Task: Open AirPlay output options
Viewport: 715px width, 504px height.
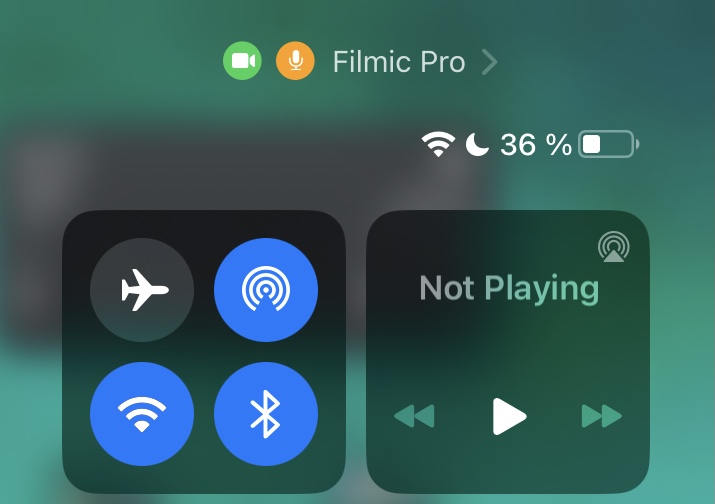Action: [x=613, y=246]
